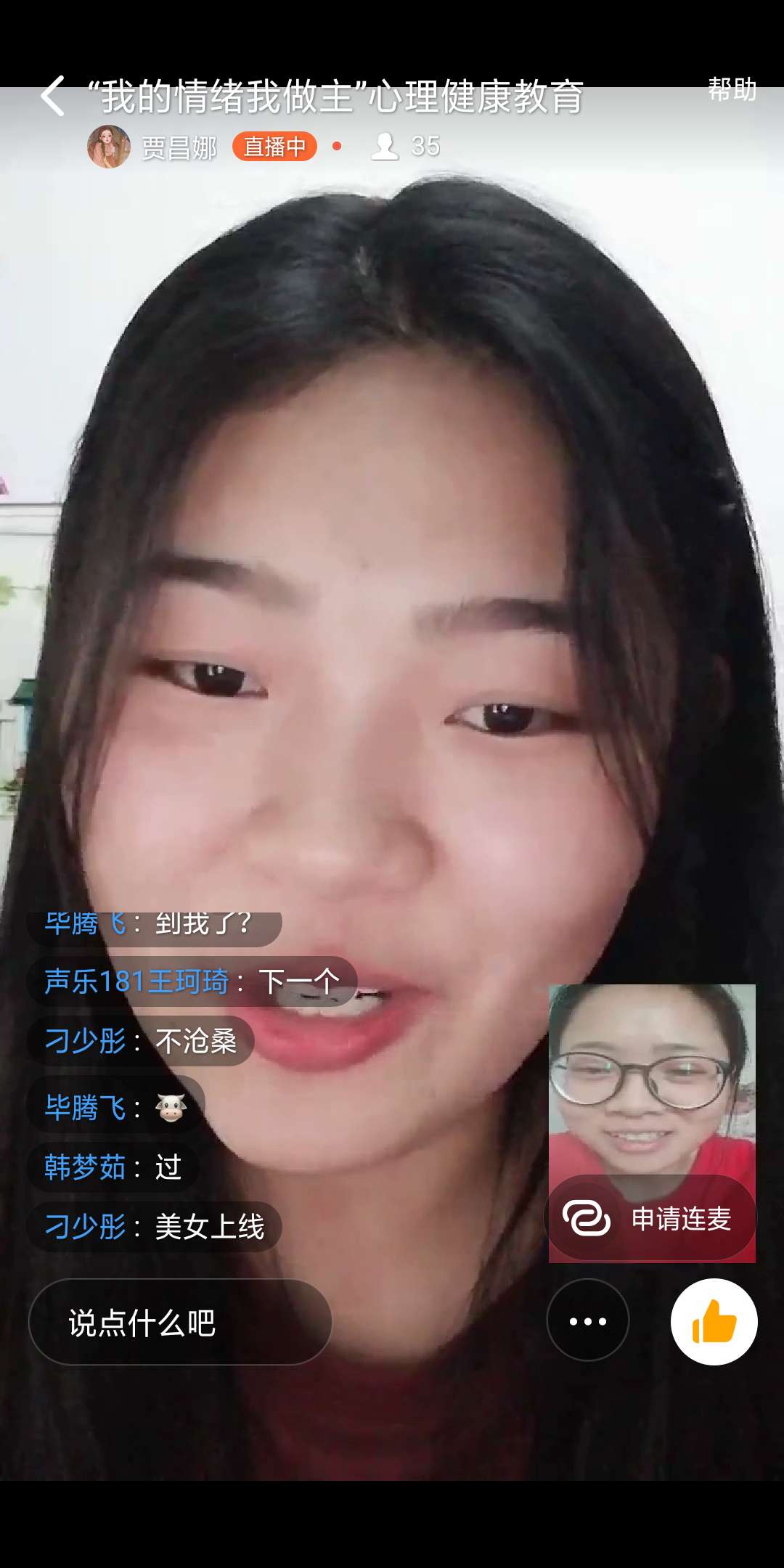Open the three-dot more options menu
Screen dimensions: 784x1568
click(x=587, y=1320)
